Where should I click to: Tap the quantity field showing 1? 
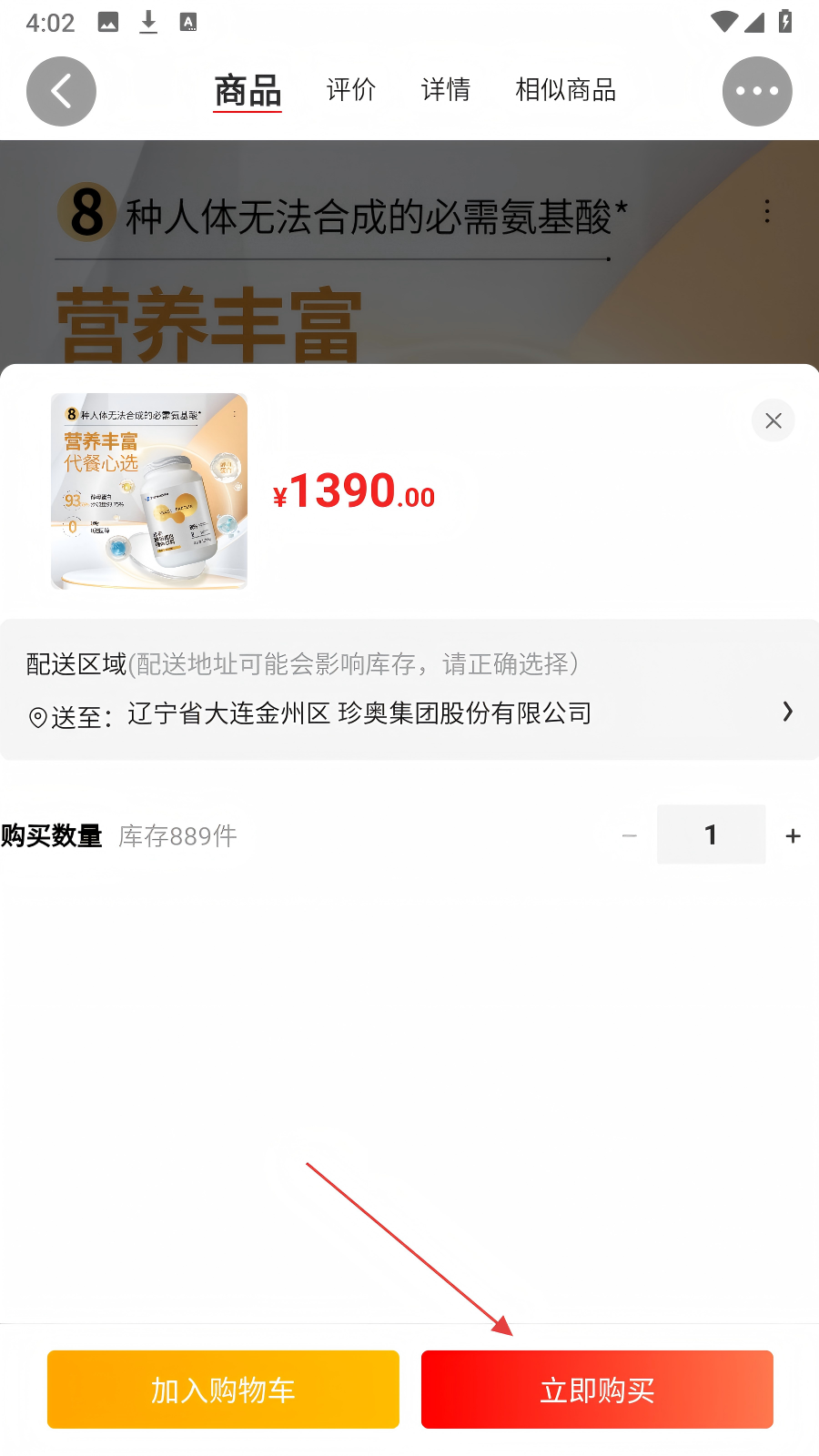(711, 834)
